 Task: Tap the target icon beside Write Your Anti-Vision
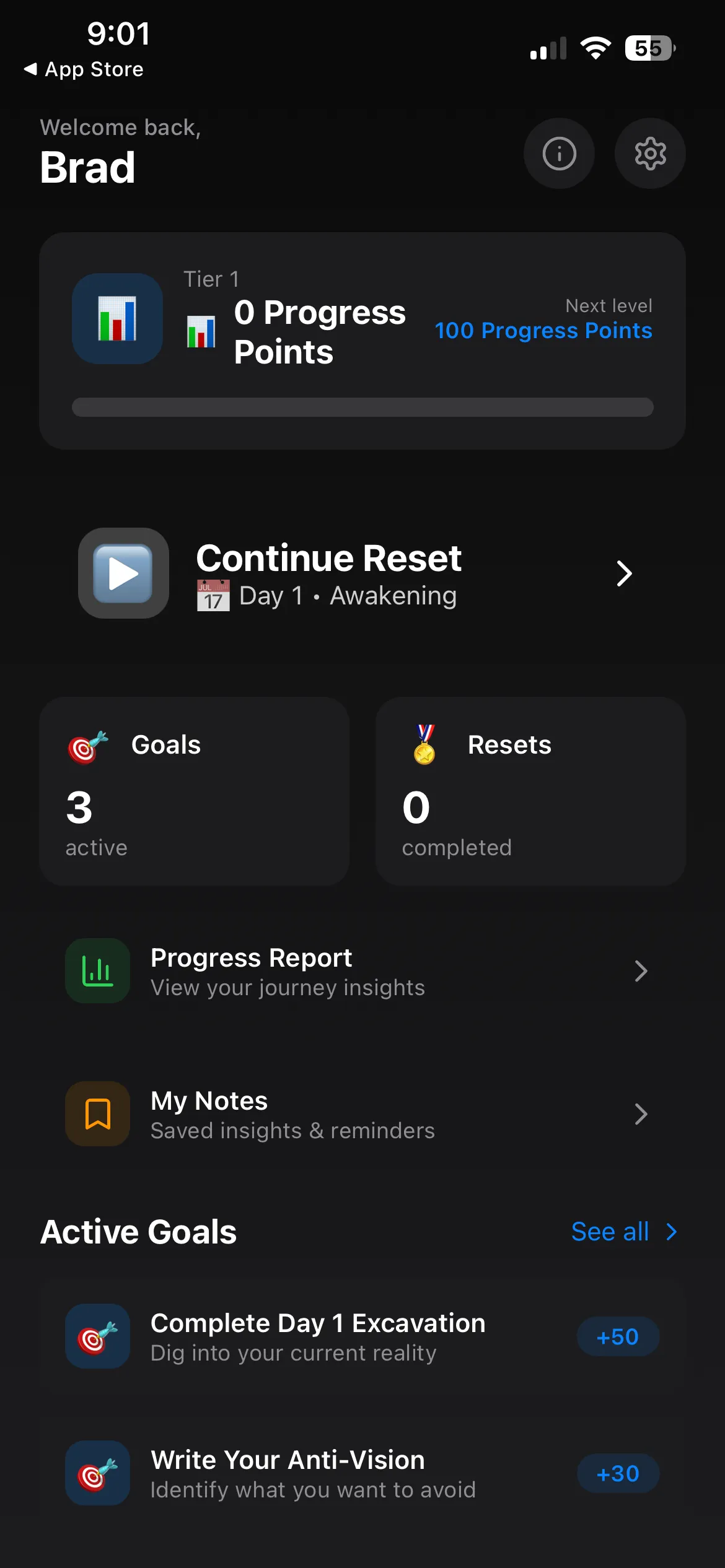pos(97,1473)
